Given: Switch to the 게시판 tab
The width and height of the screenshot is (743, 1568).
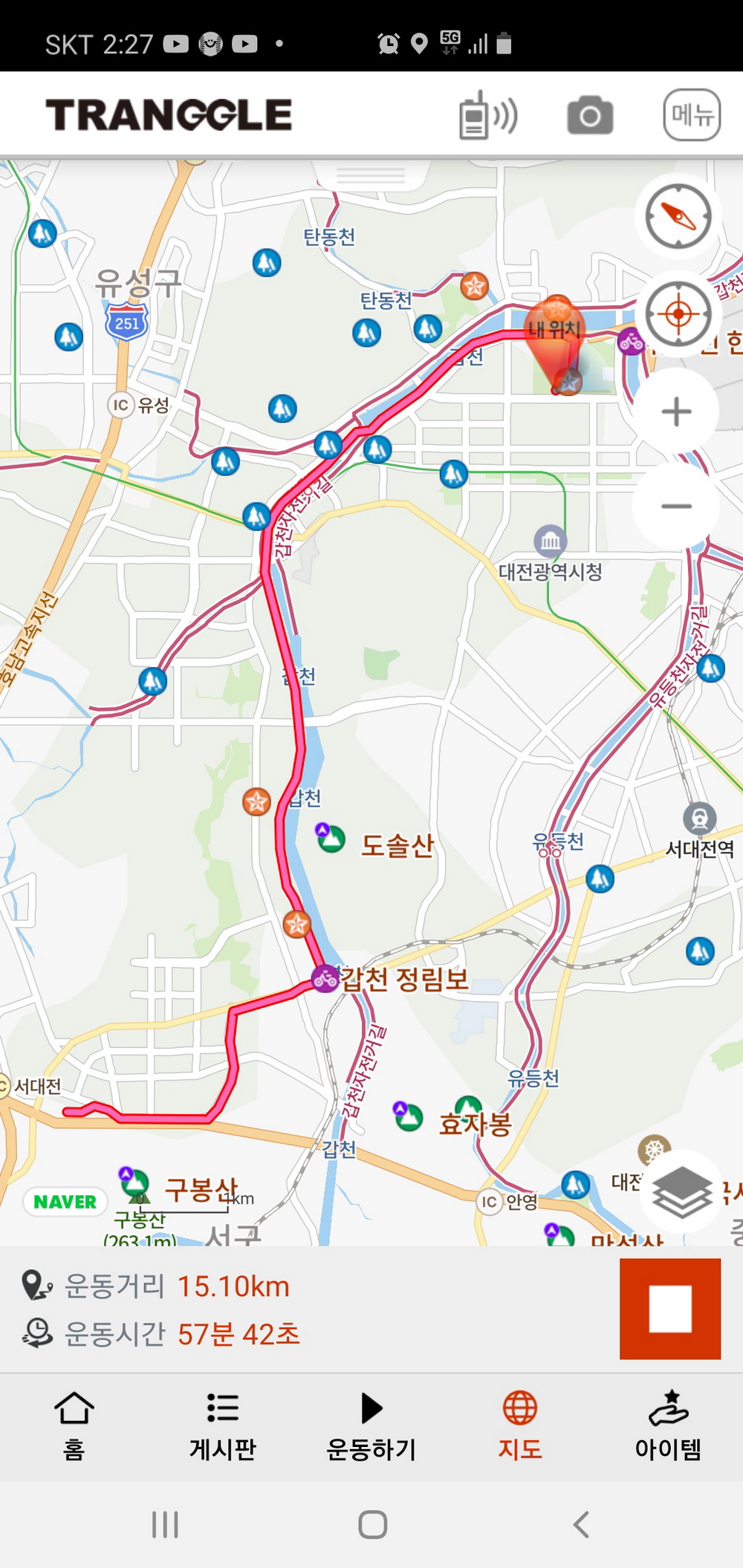Looking at the screenshot, I should 223,1426.
